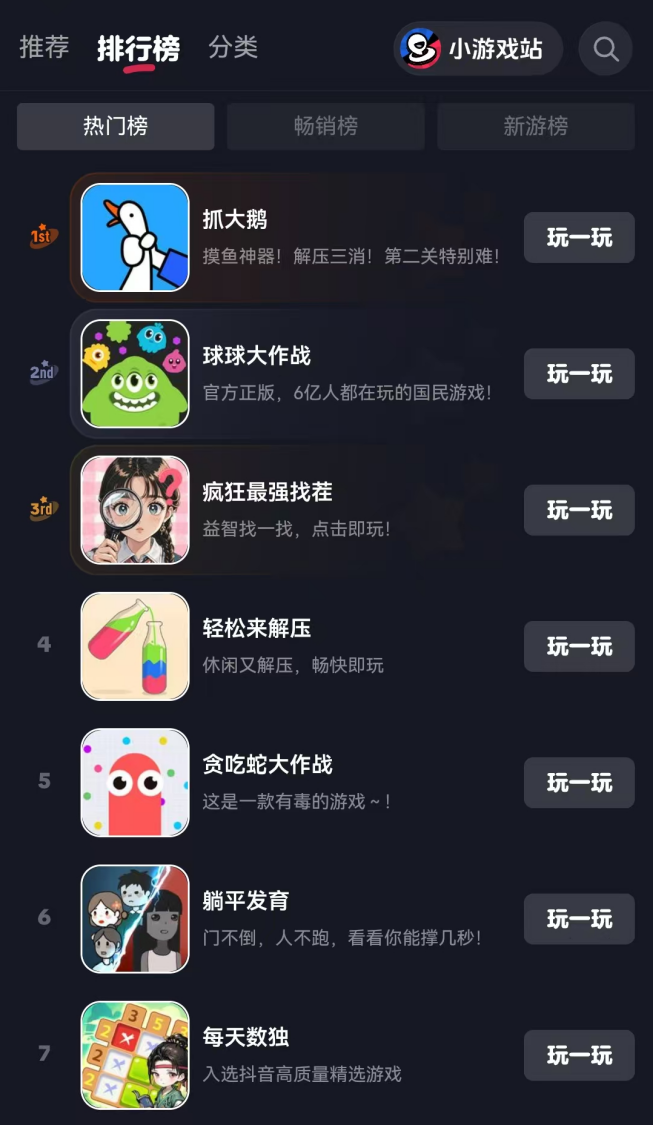Select the 热门榜 ranking
The image size is (653, 1125).
116,126
